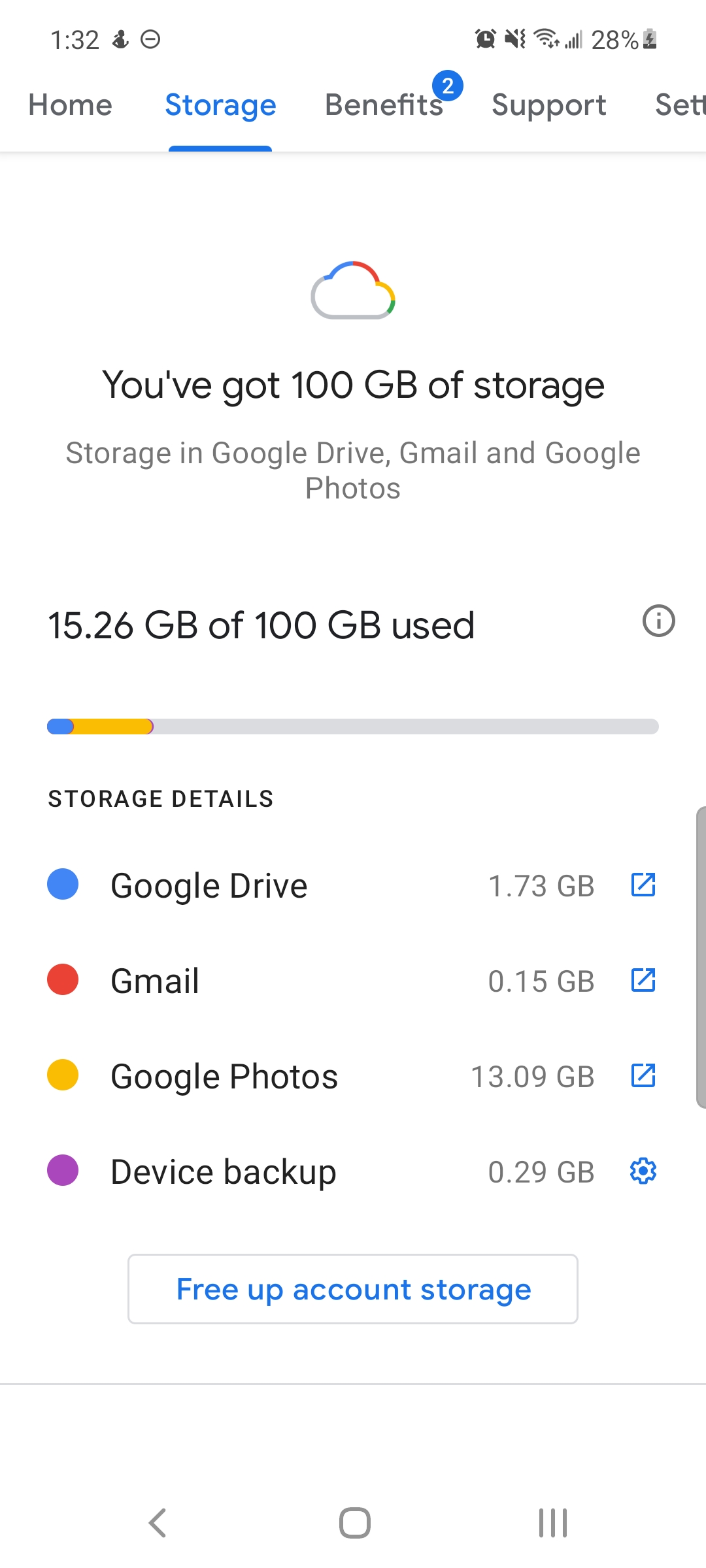
Task: Tap Free up account storage button
Action: pos(353,1289)
